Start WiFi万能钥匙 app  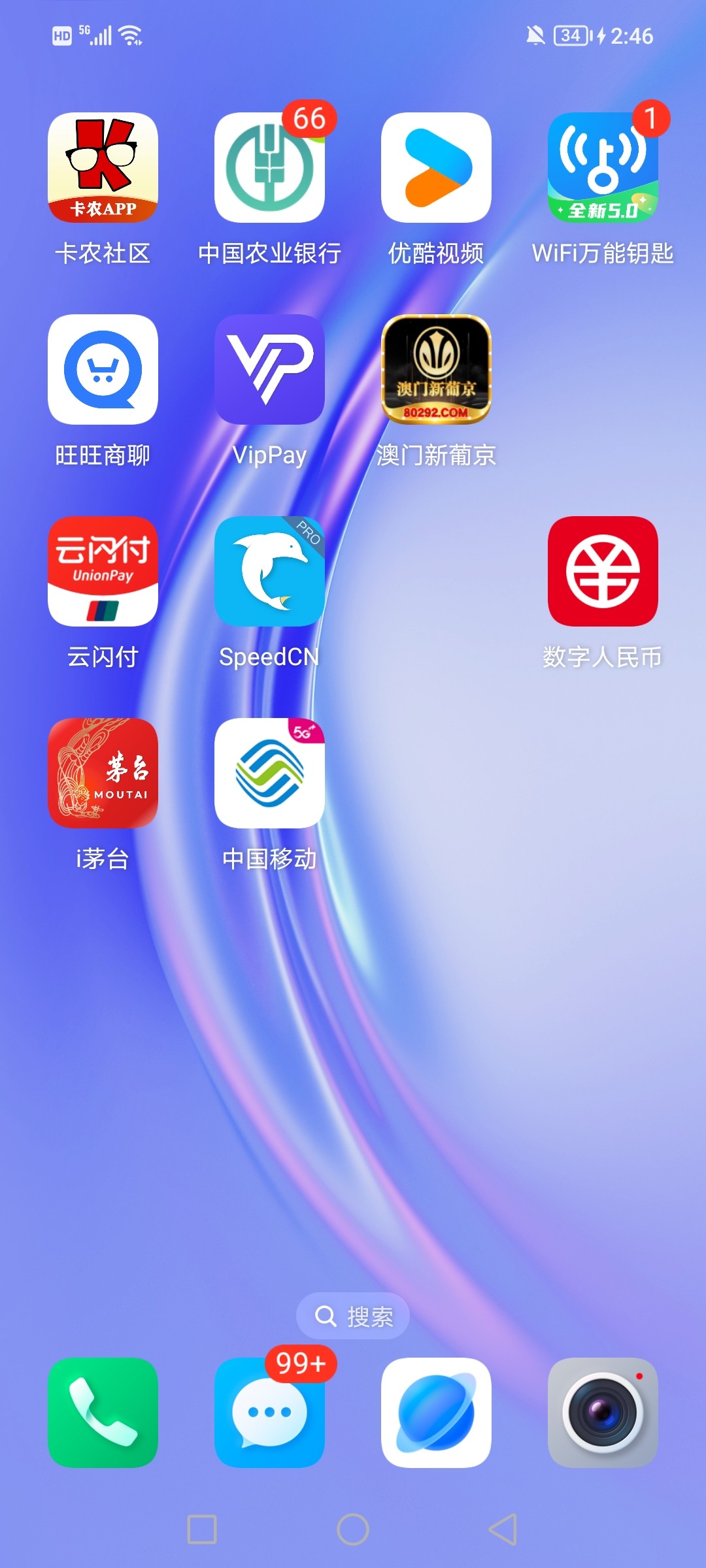click(x=603, y=168)
